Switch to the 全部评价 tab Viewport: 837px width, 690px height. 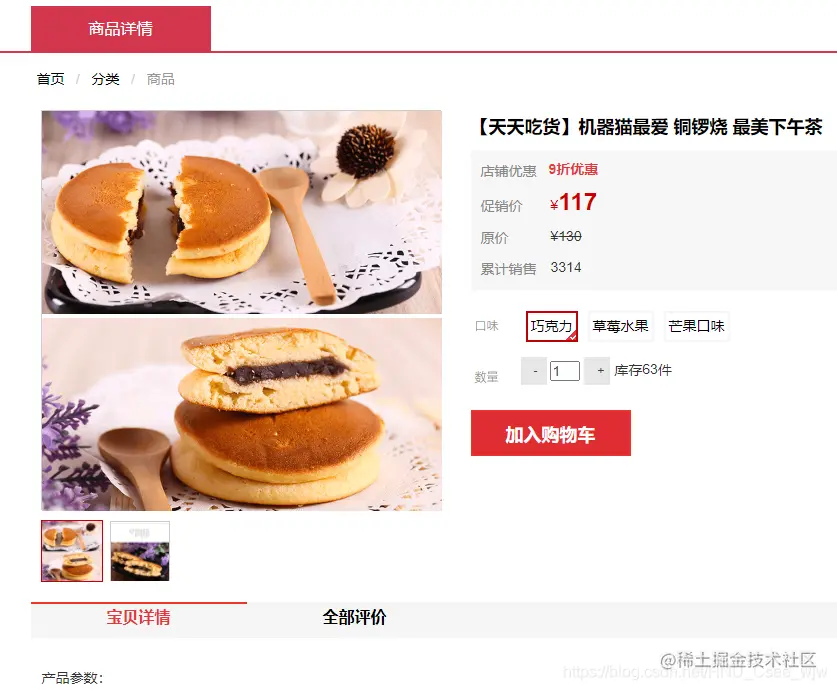354,618
